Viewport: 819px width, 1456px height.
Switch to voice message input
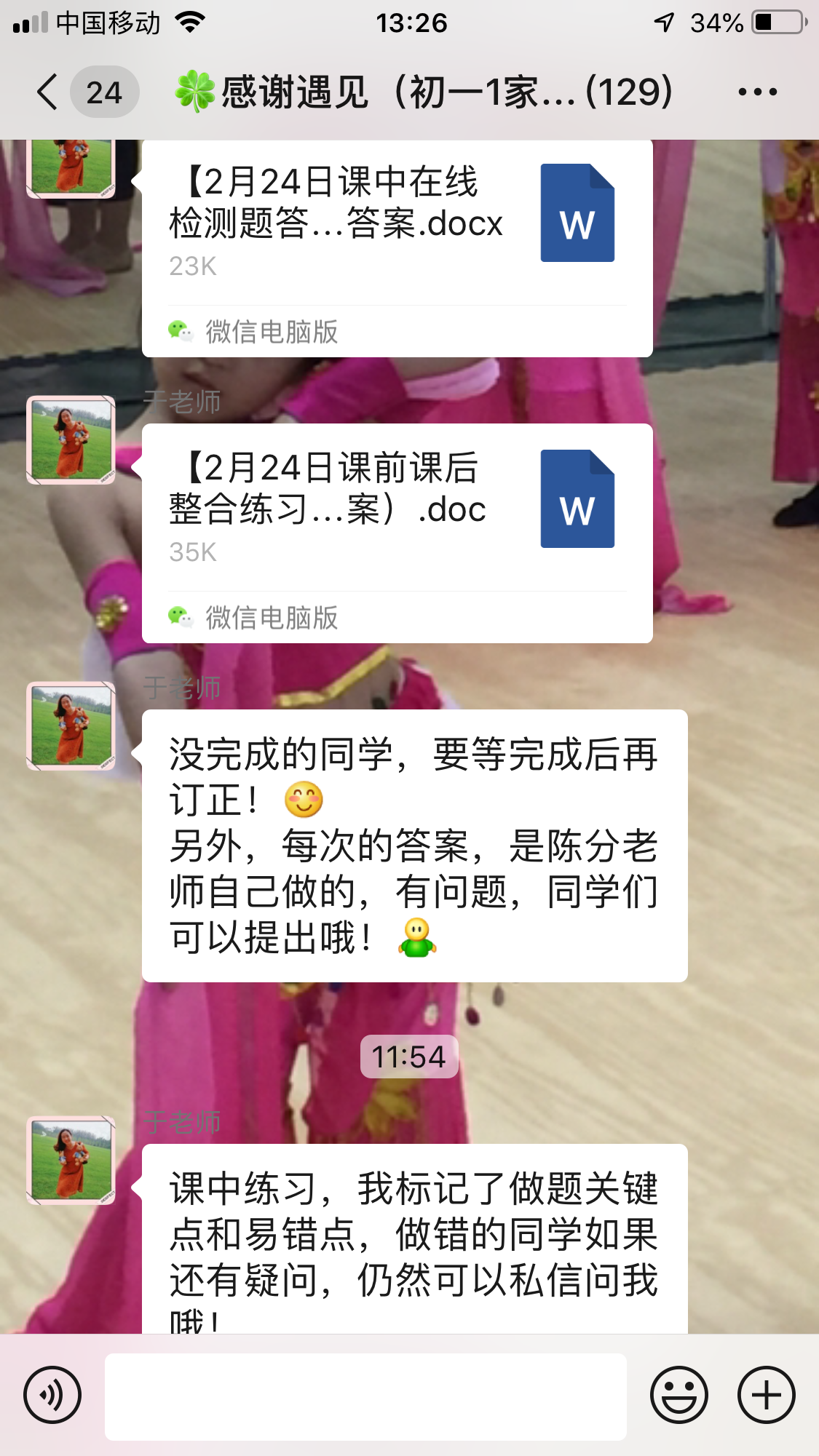click(x=52, y=1395)
